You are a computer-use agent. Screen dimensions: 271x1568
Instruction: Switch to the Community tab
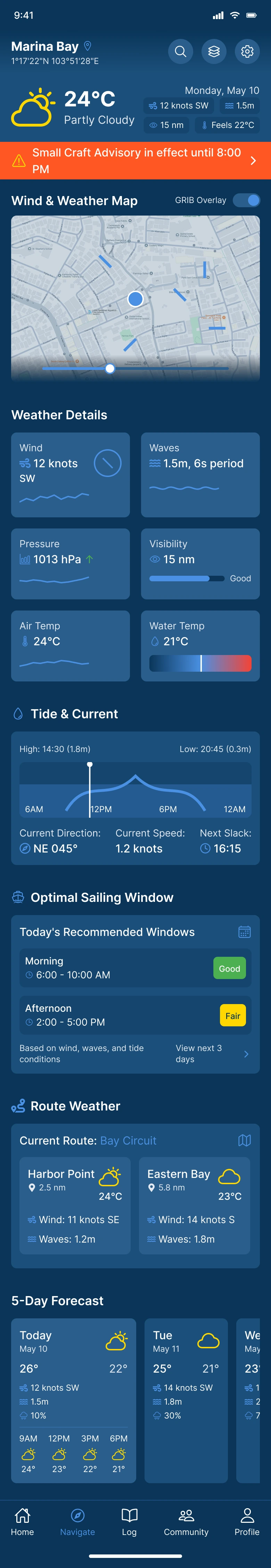[186, 1522]
